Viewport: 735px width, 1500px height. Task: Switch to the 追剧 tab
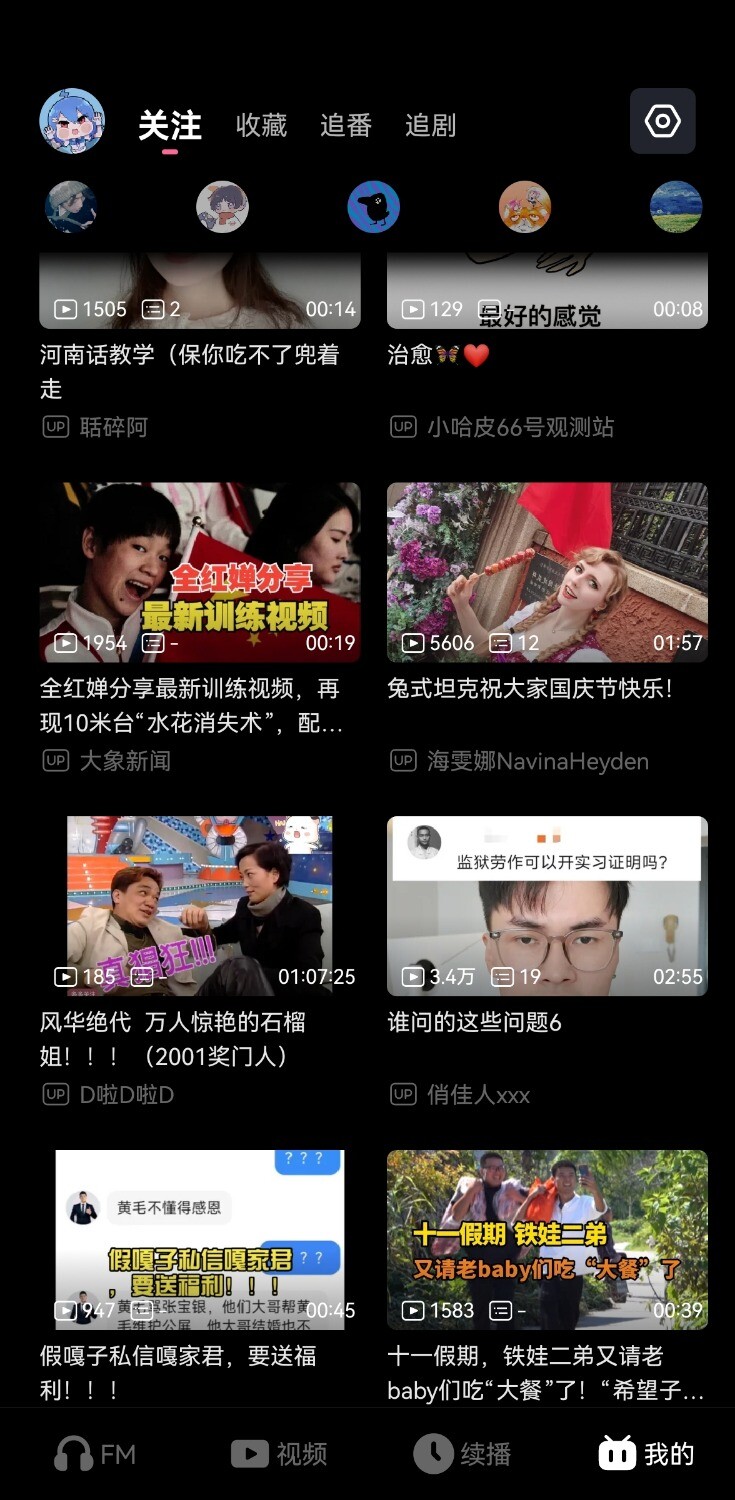click(x=430, y=125)
